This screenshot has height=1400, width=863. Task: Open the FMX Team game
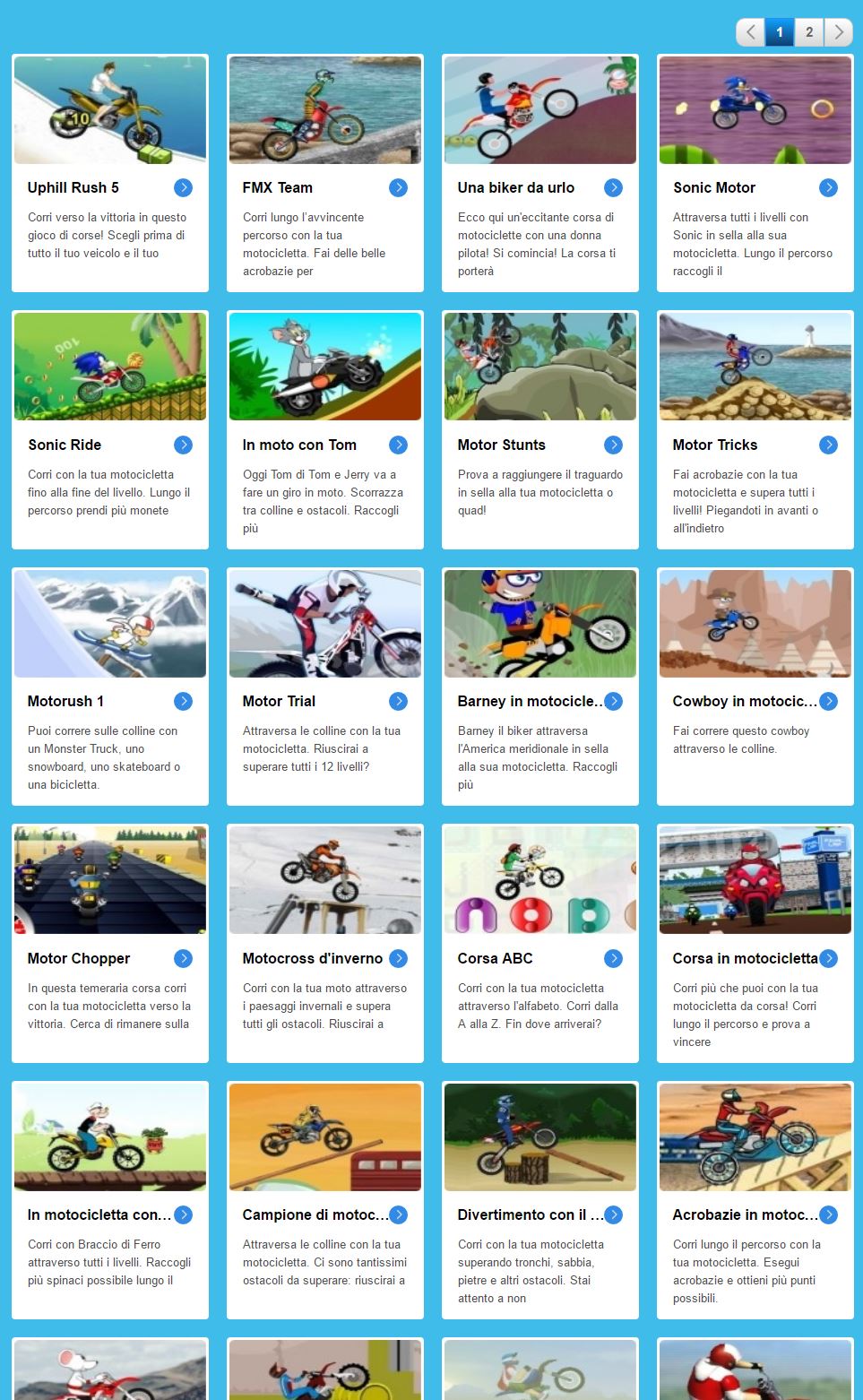click(x=324, y=173)
